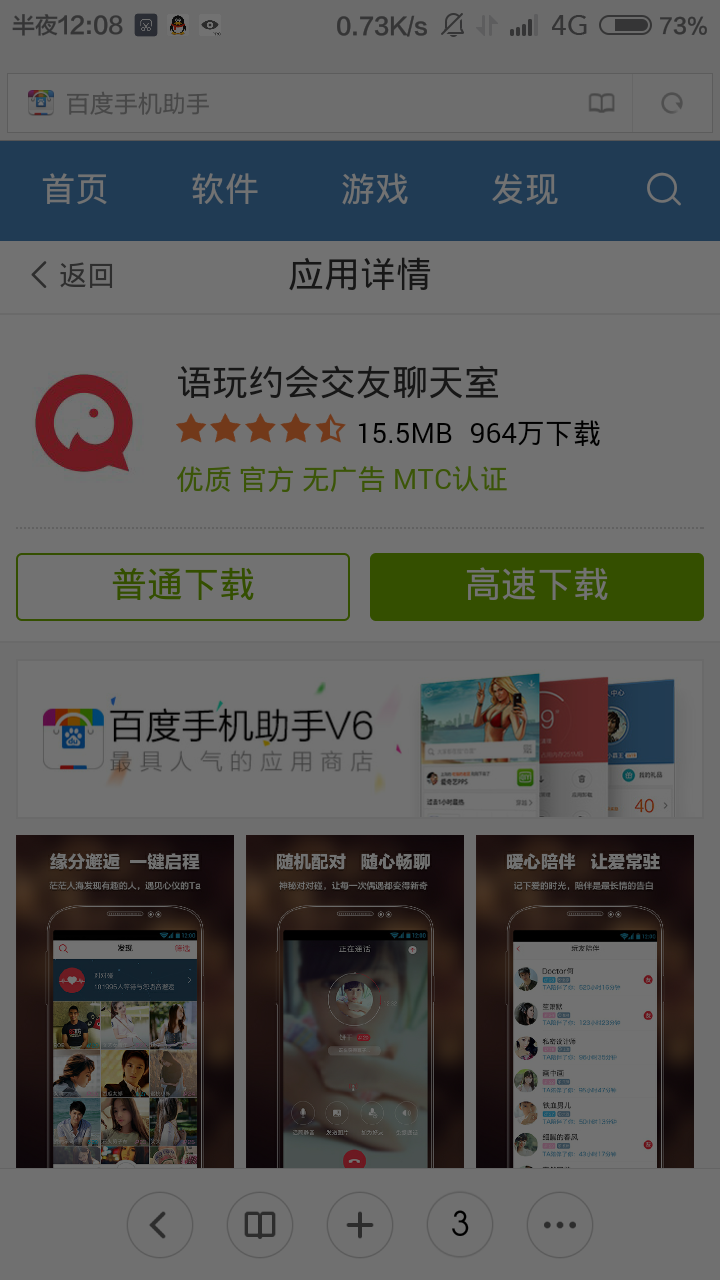Start 高速下载 high-speed download
The width and height of the screenshot is (720, 1280).
(537, 586)
